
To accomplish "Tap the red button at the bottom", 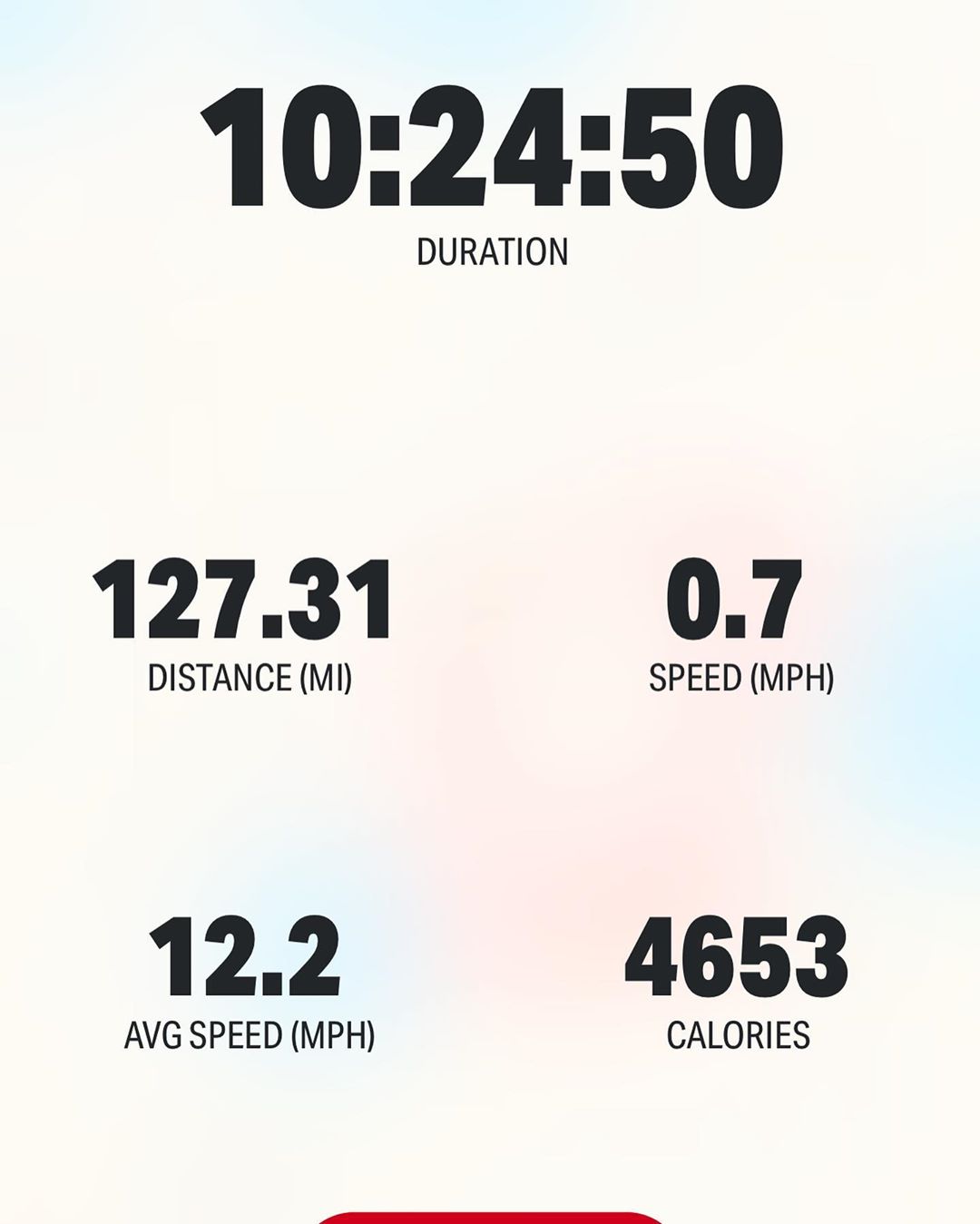I will (491, 1218).
